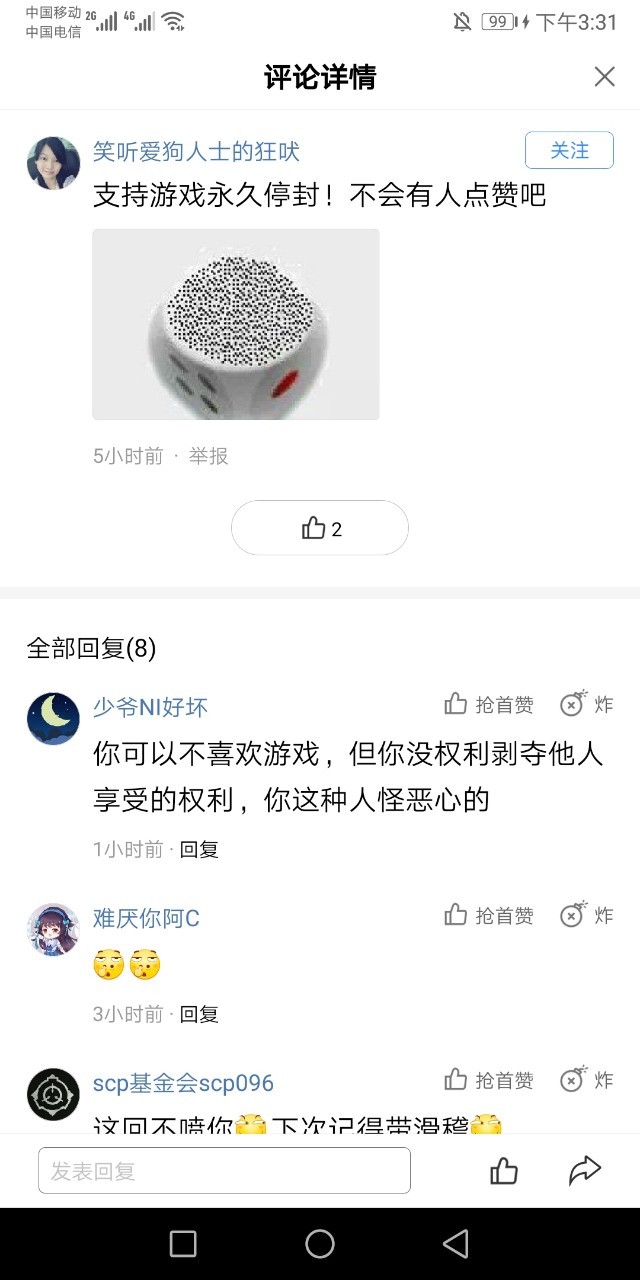Tap the thumbs-up icon in bottom bar
This screenshot has height=1280, width=640.
pyautogui.click(x=504, y=1171)
